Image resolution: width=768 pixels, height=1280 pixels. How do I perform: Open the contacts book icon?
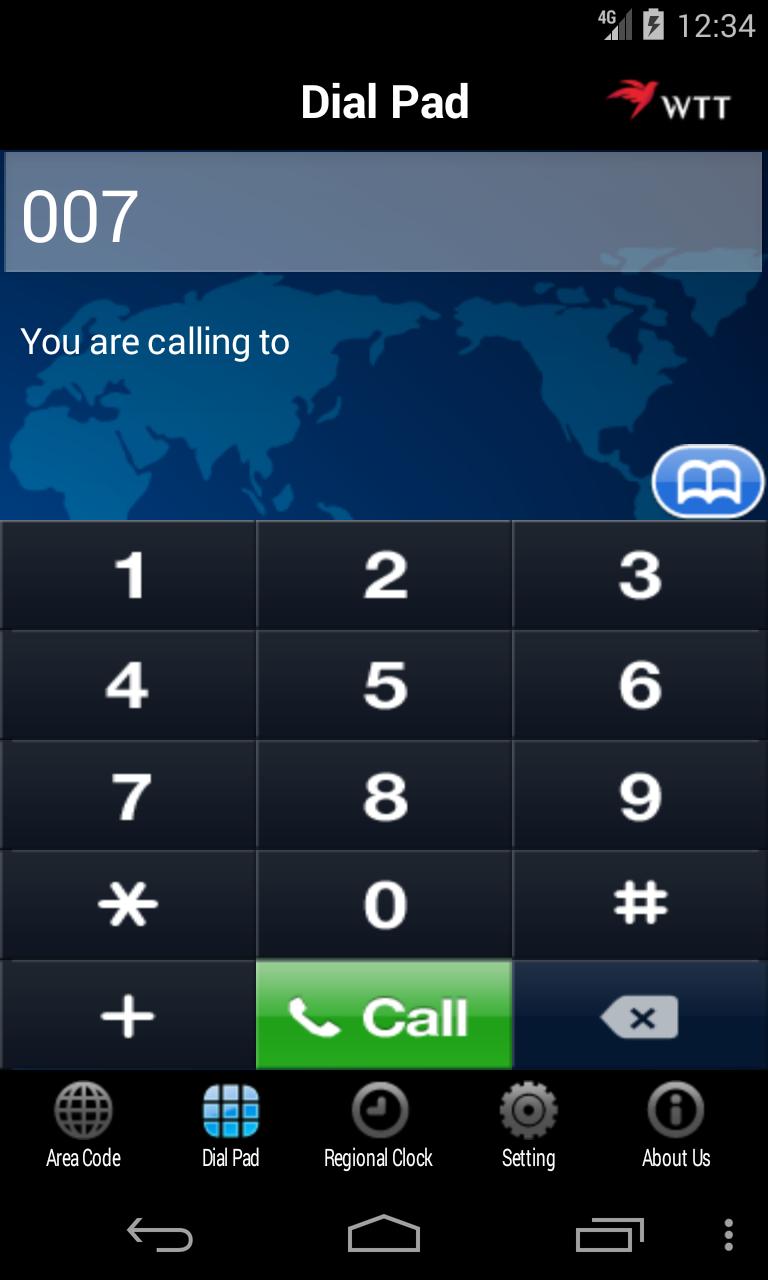[708, 482]
